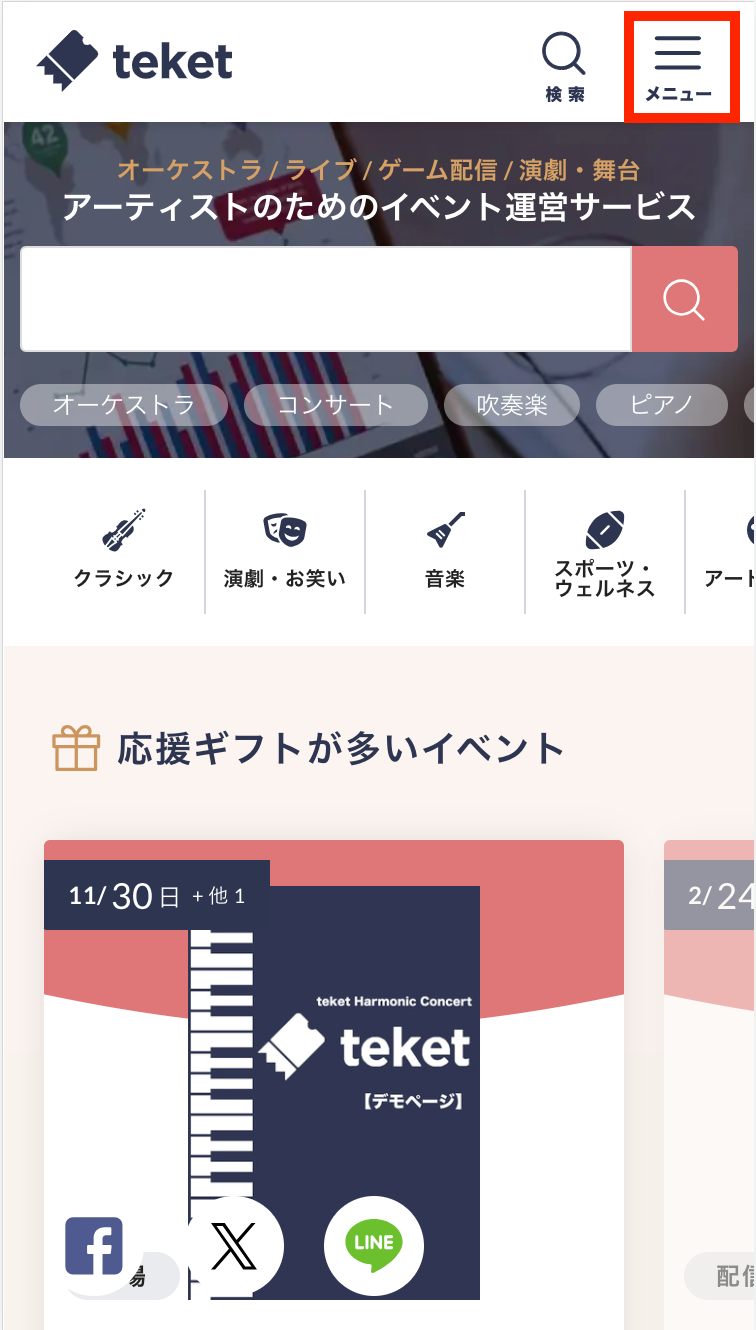Open the 音楽 category

[445, 550]
